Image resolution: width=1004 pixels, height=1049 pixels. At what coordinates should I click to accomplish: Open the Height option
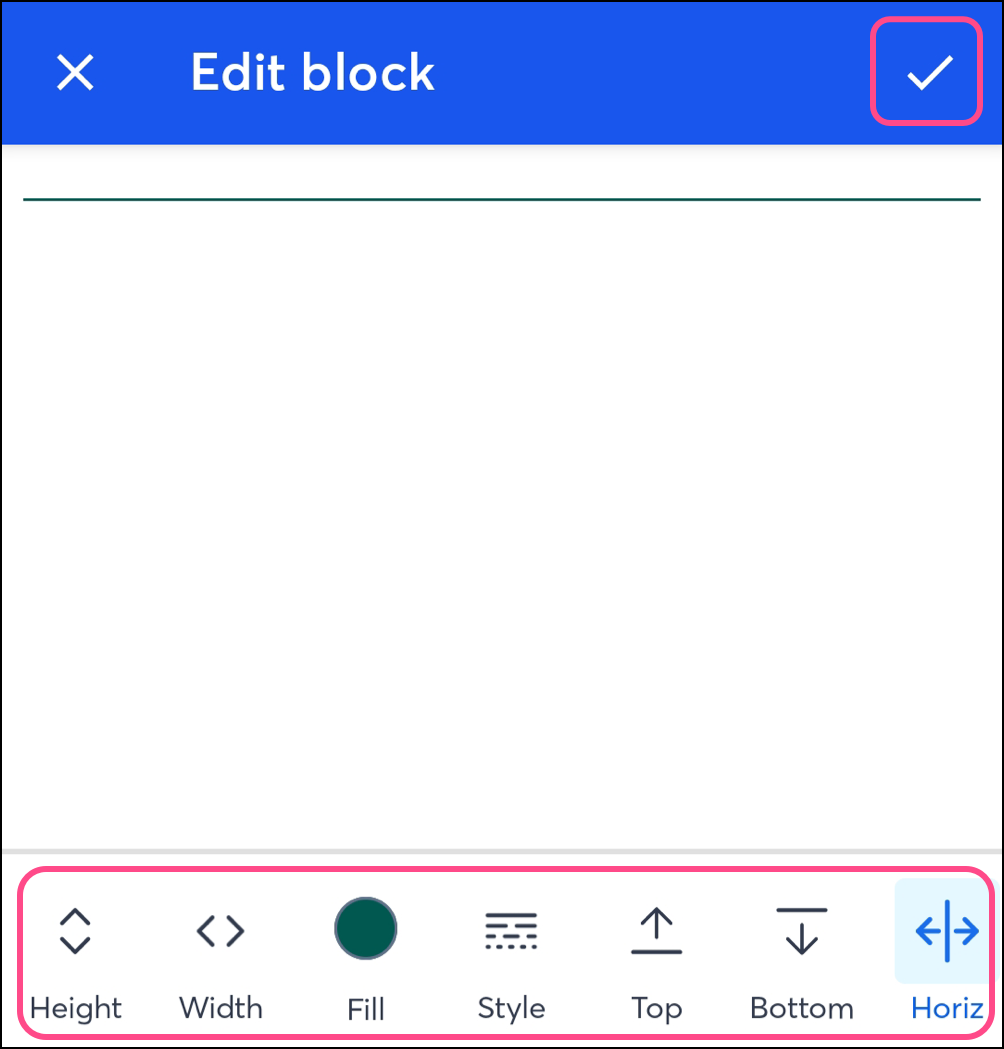(x=76, y=955)
